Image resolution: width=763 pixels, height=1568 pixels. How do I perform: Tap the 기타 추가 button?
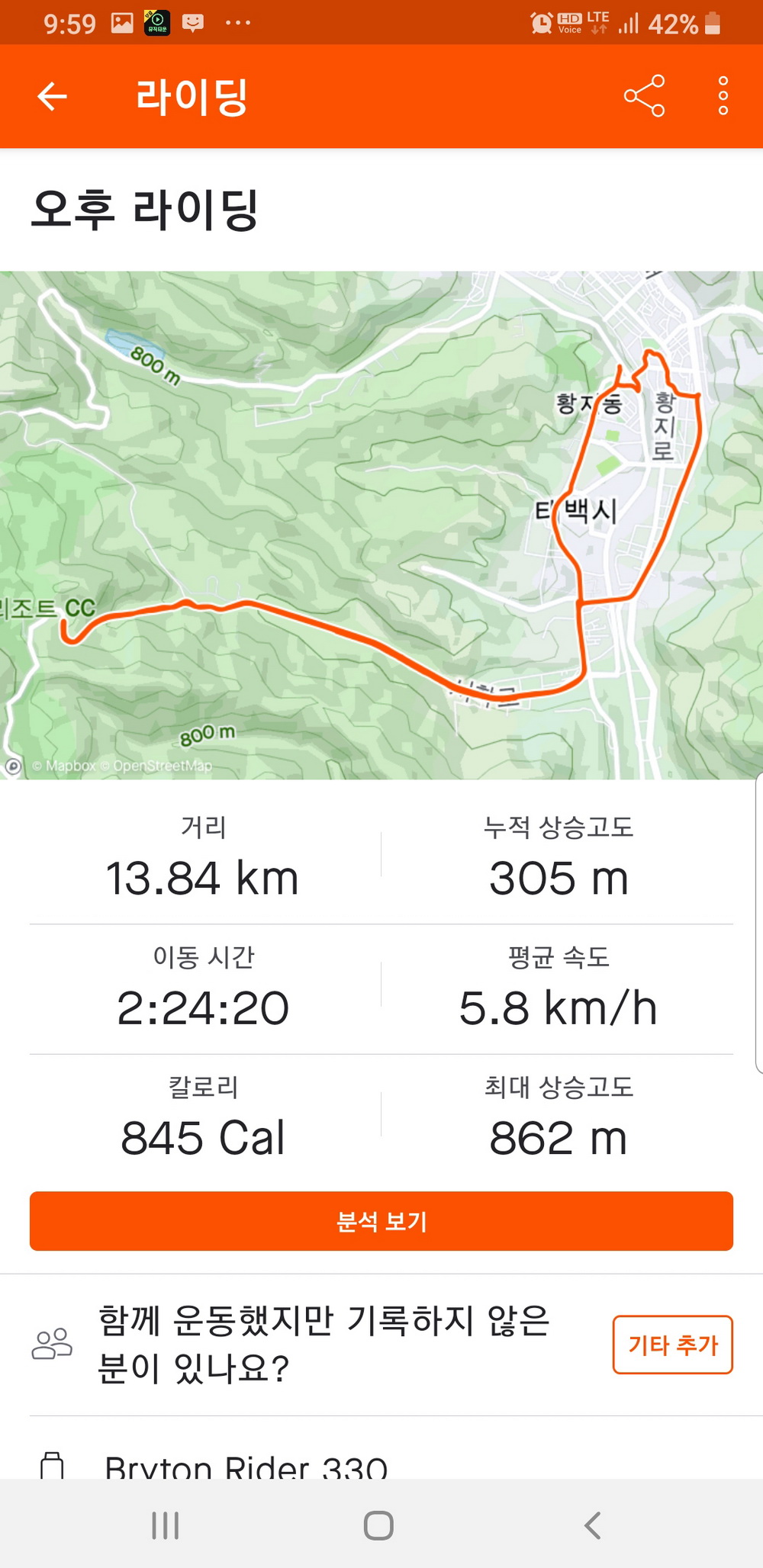(672, 1345)
